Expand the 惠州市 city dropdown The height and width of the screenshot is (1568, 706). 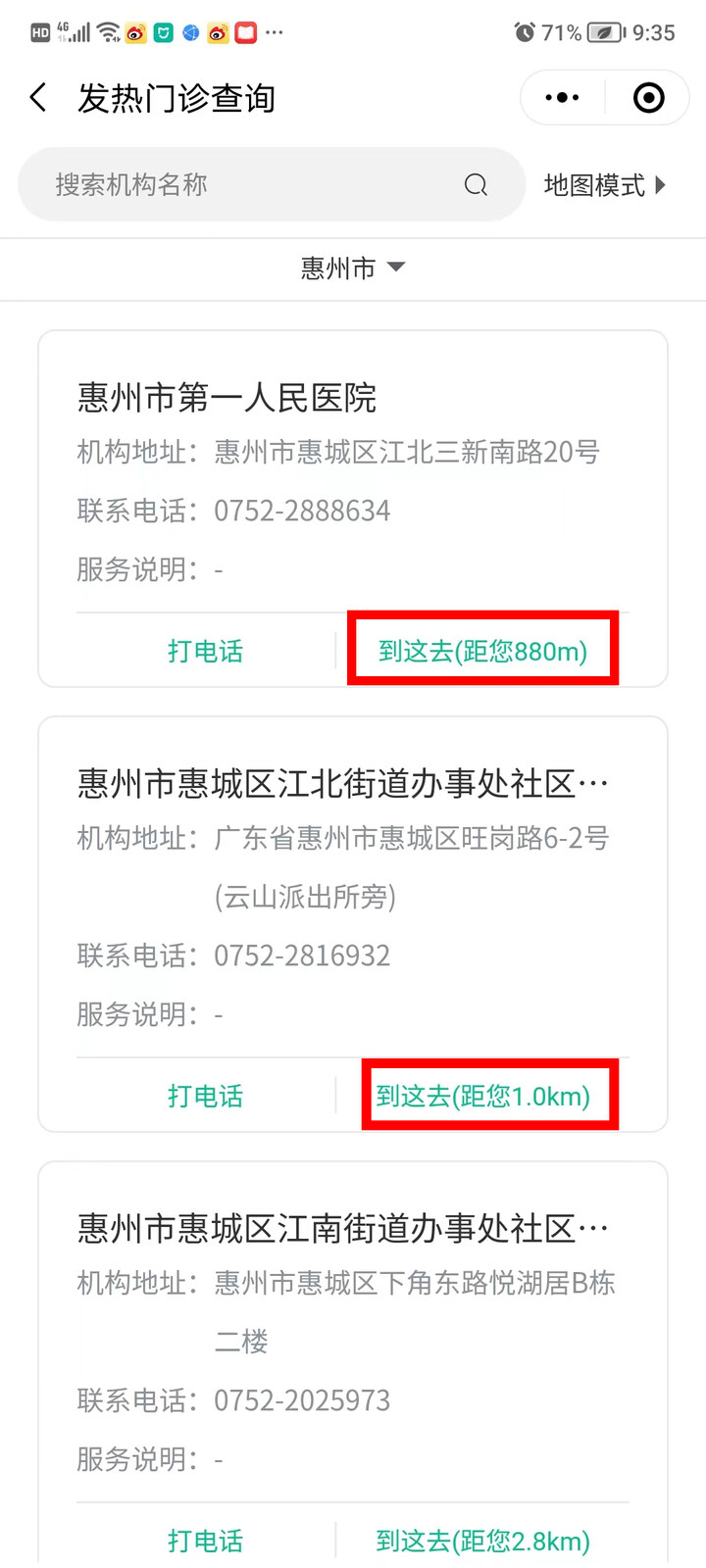tap(352, 268)
